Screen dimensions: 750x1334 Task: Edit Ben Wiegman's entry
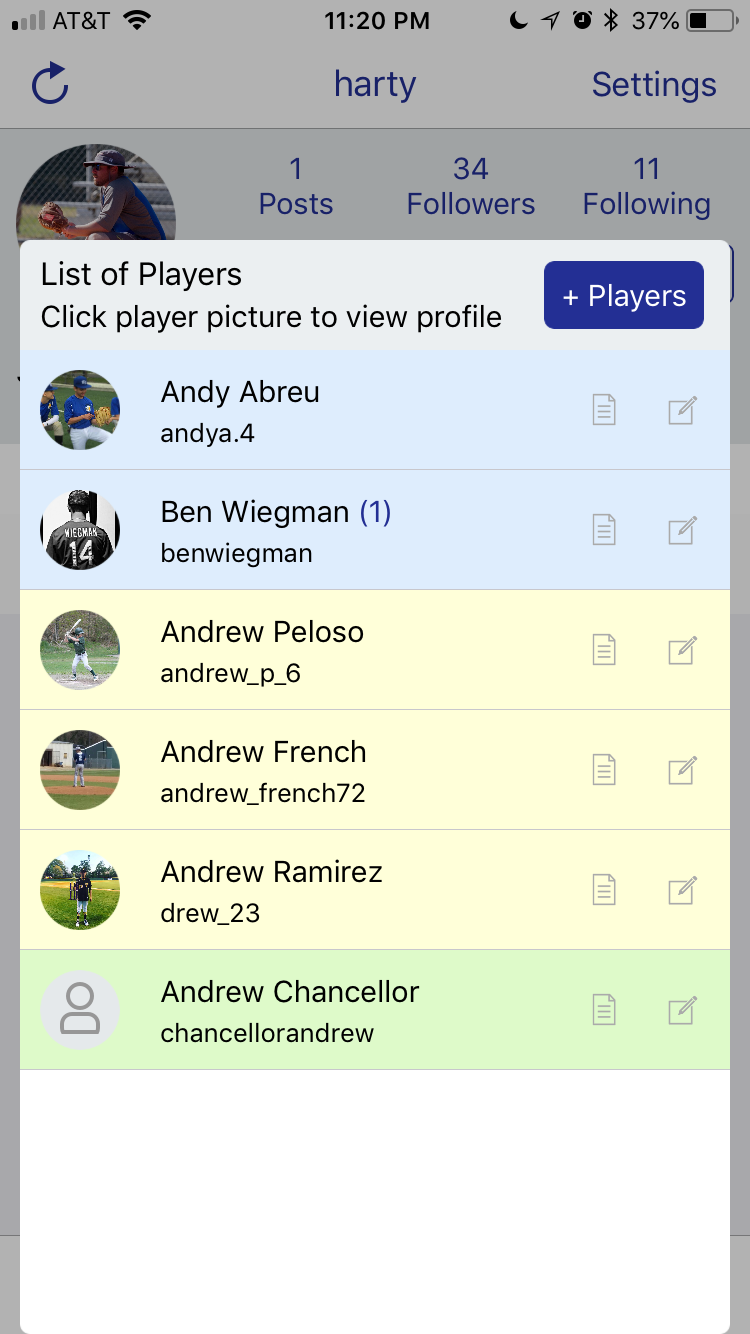[682, 530]
